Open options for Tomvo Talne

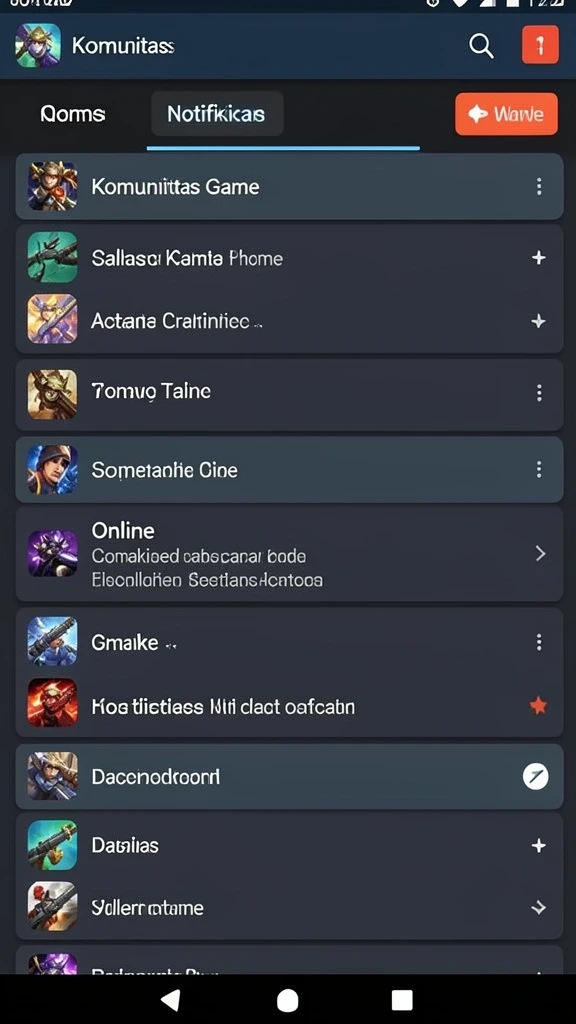coord(539,392)
